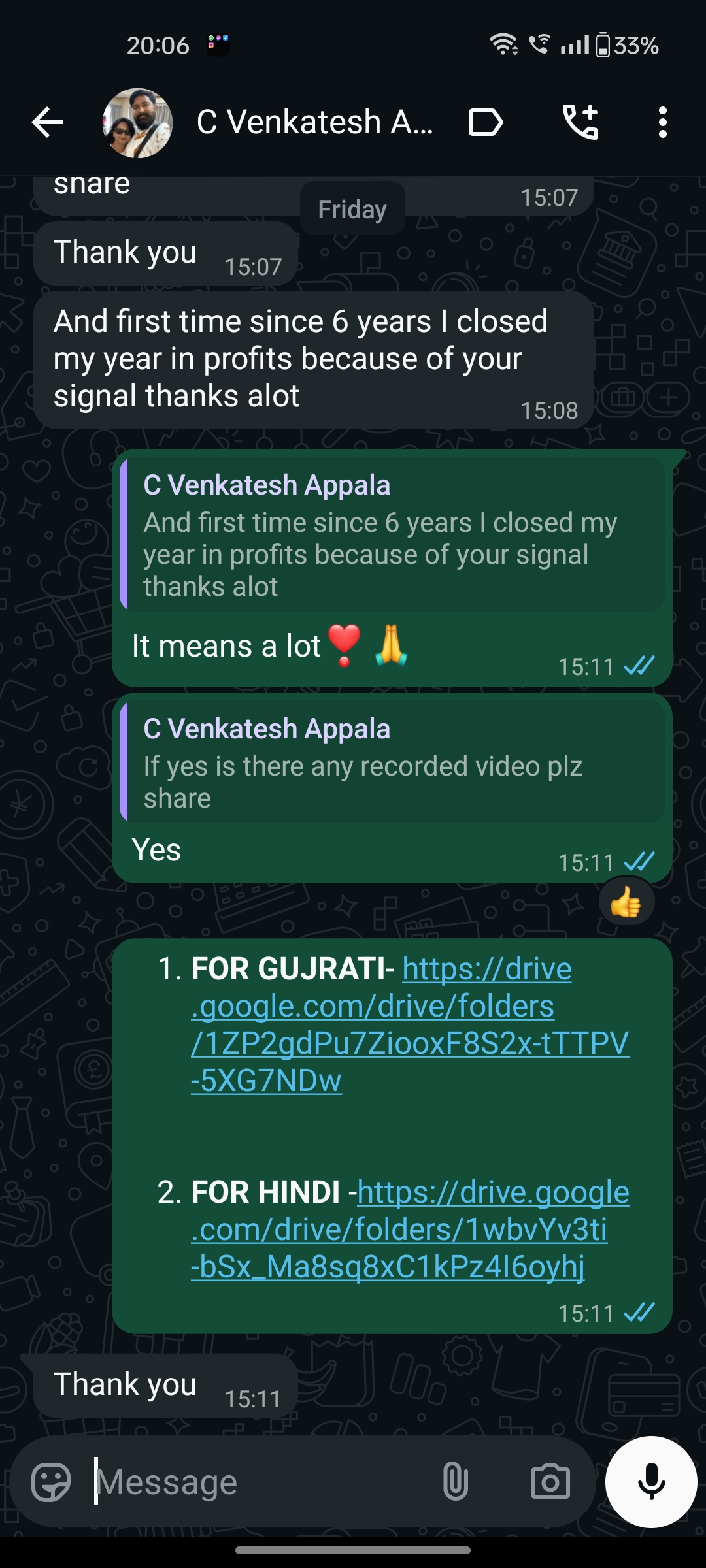Screen dimensions: 706x1568
Task: Open the three-dot overflow menu
Action: pyautogui.click(x=662, y=123)
